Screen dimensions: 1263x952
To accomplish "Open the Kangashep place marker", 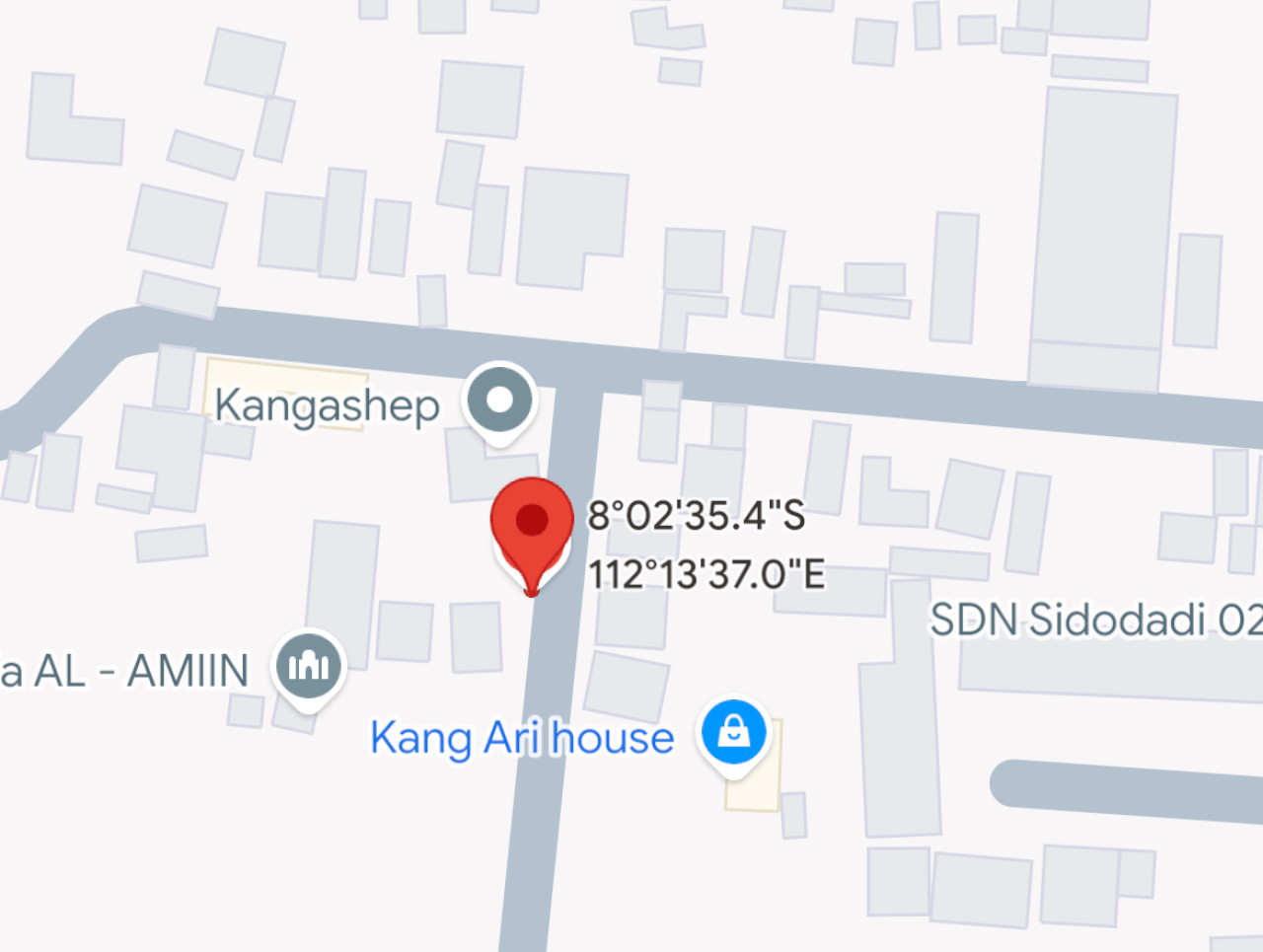I will pos(500,401).
